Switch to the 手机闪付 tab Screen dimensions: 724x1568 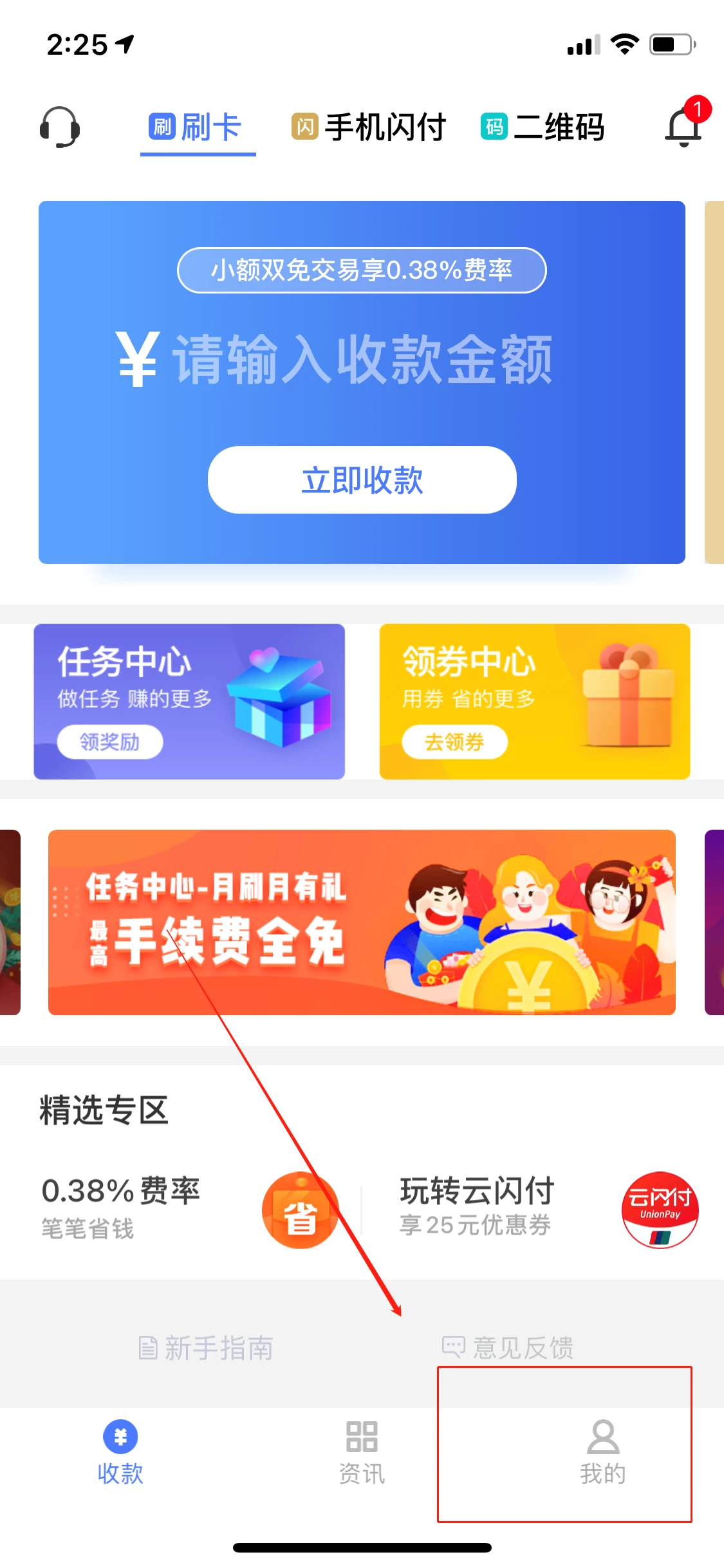(x=369, y=127)
